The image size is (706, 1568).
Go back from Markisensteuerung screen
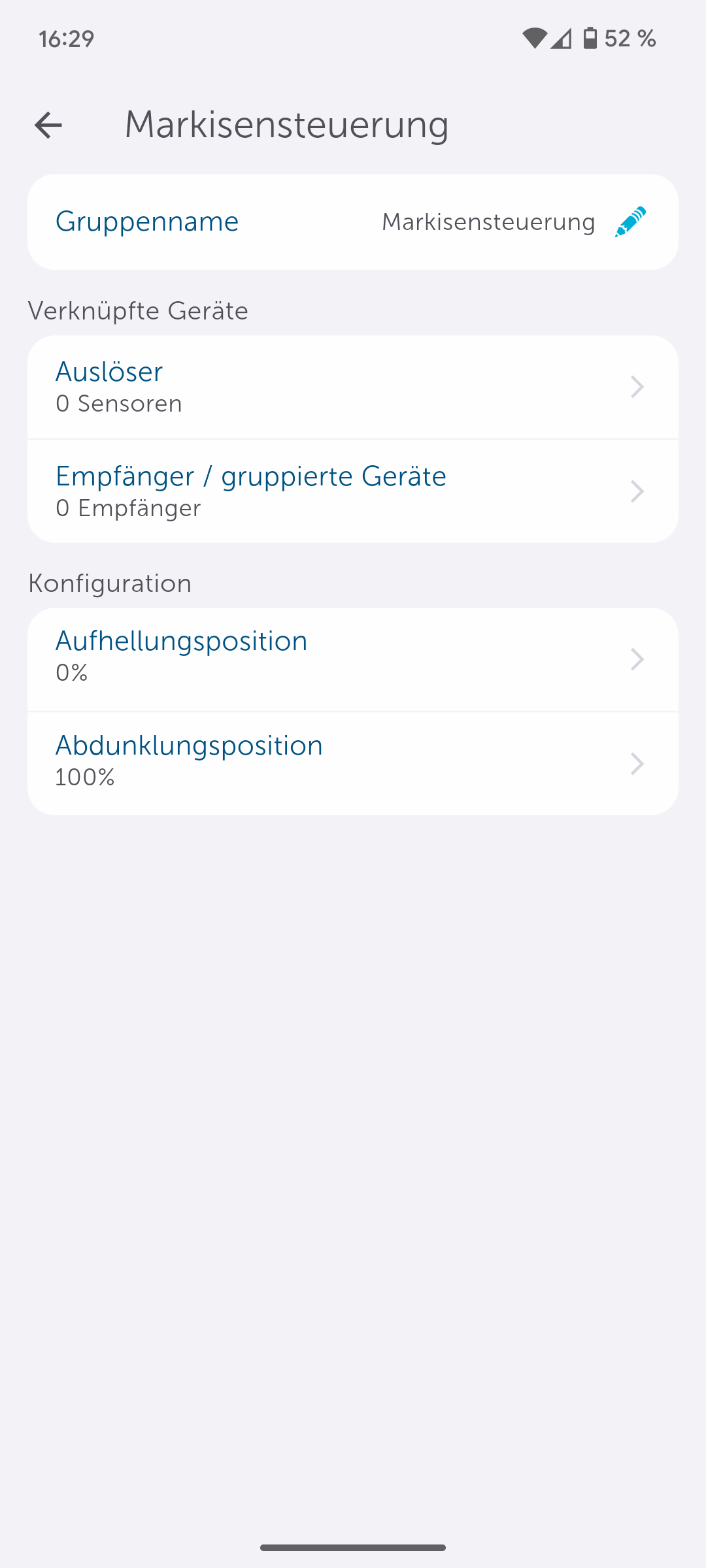click(48, 125)
